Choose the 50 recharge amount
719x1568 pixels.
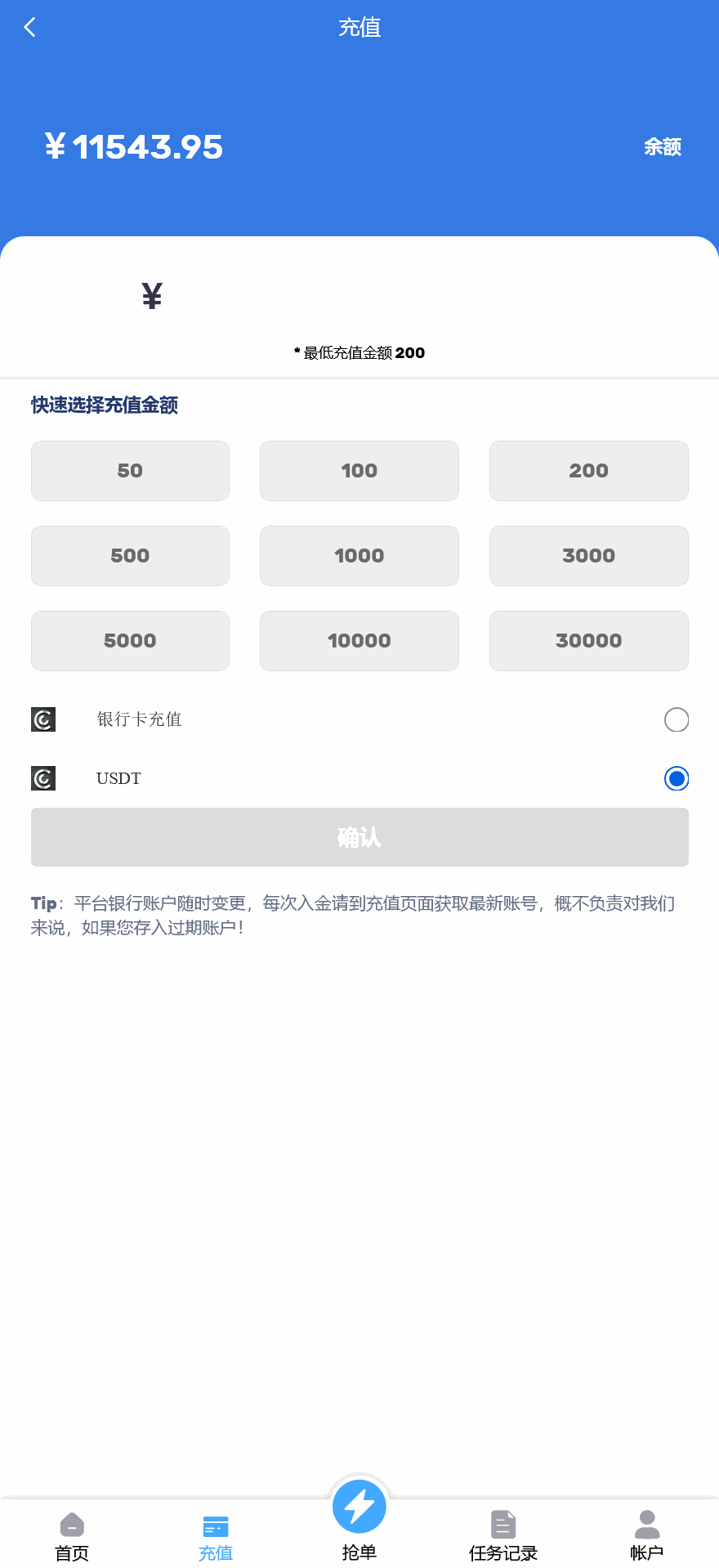click(130, 471)
